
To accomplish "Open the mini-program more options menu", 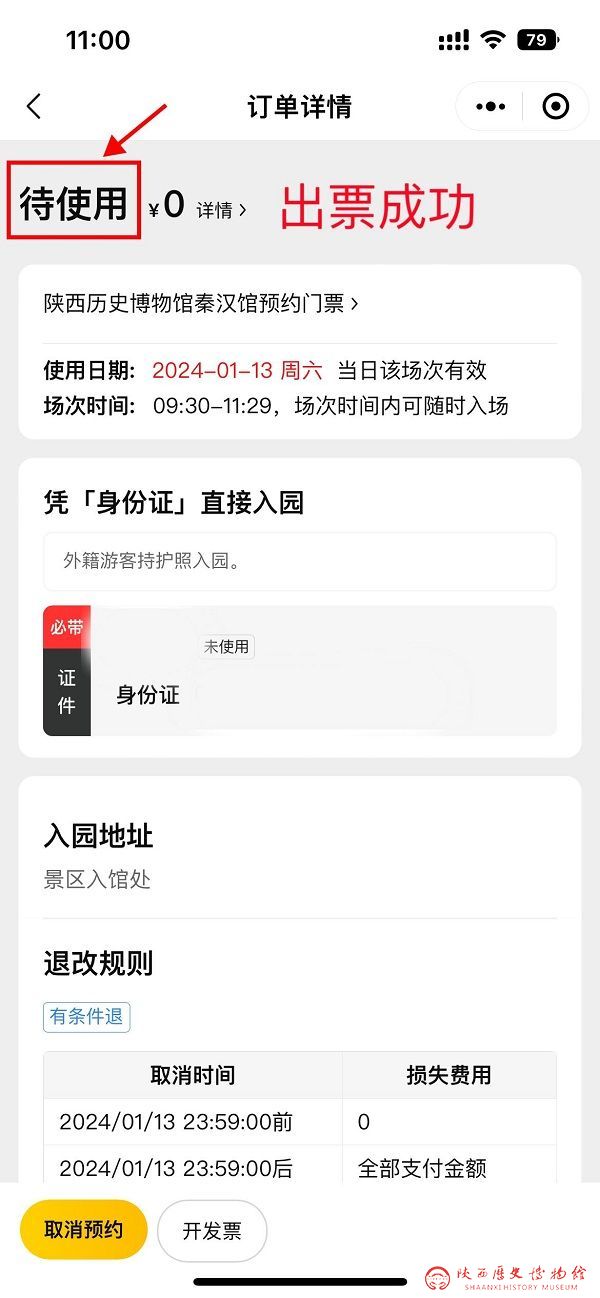I will click(490, 106).
